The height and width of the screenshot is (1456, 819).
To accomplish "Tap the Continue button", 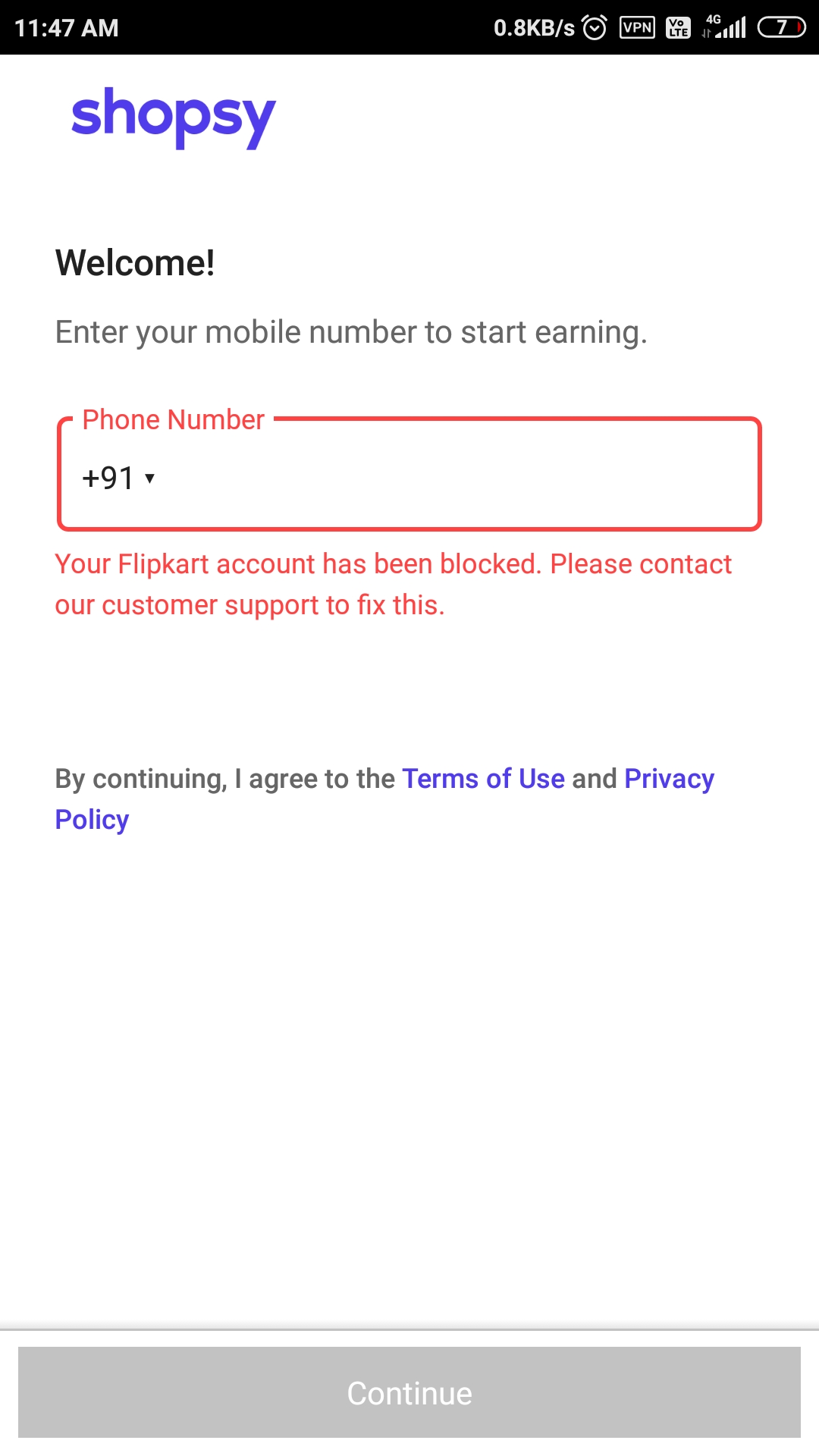I will pyautogui.click(x=409, y=1393).
